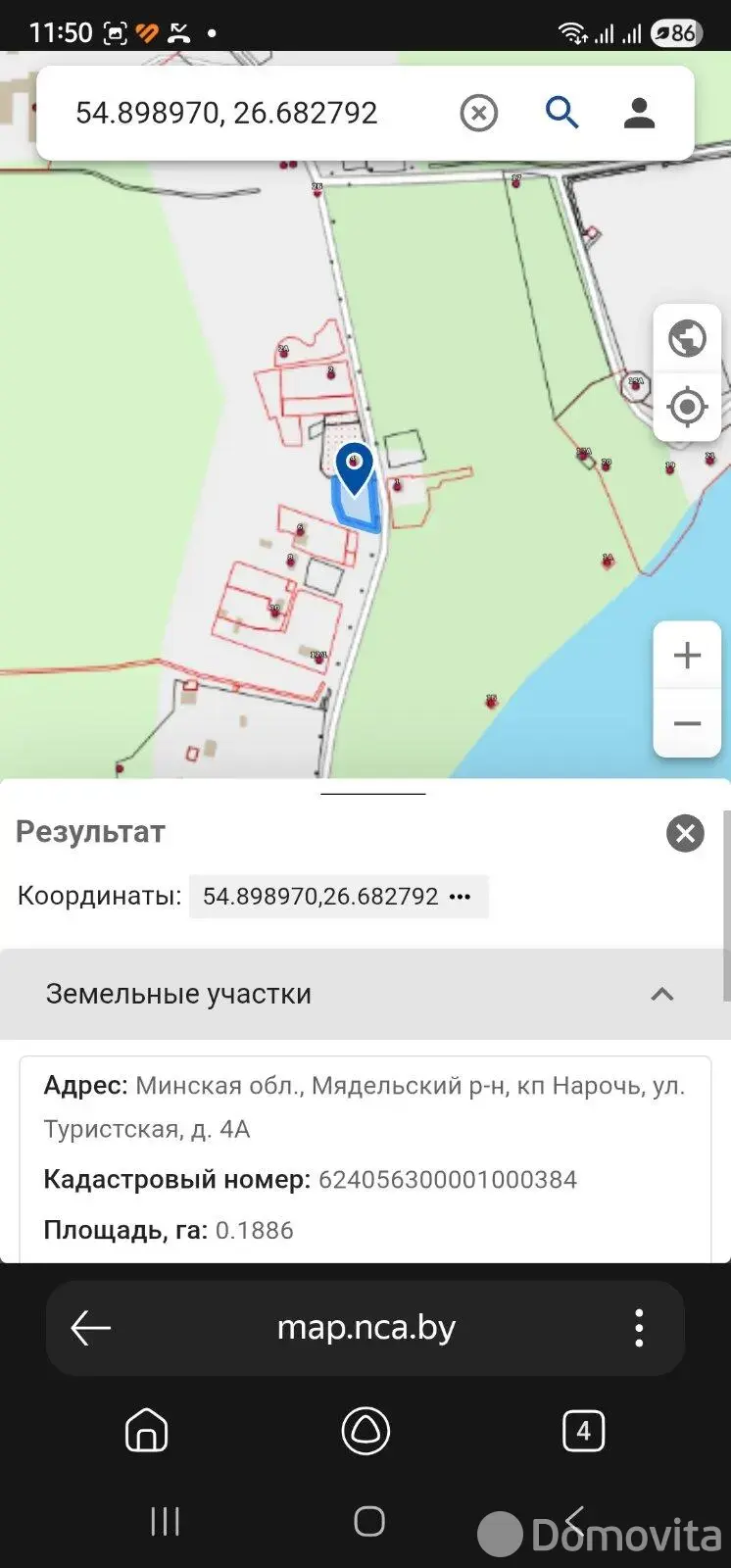The height and width of the screenshot is (1568, 731).
Task: Open the browser three-dot menu icon
Action: (x=639, y=1328)
